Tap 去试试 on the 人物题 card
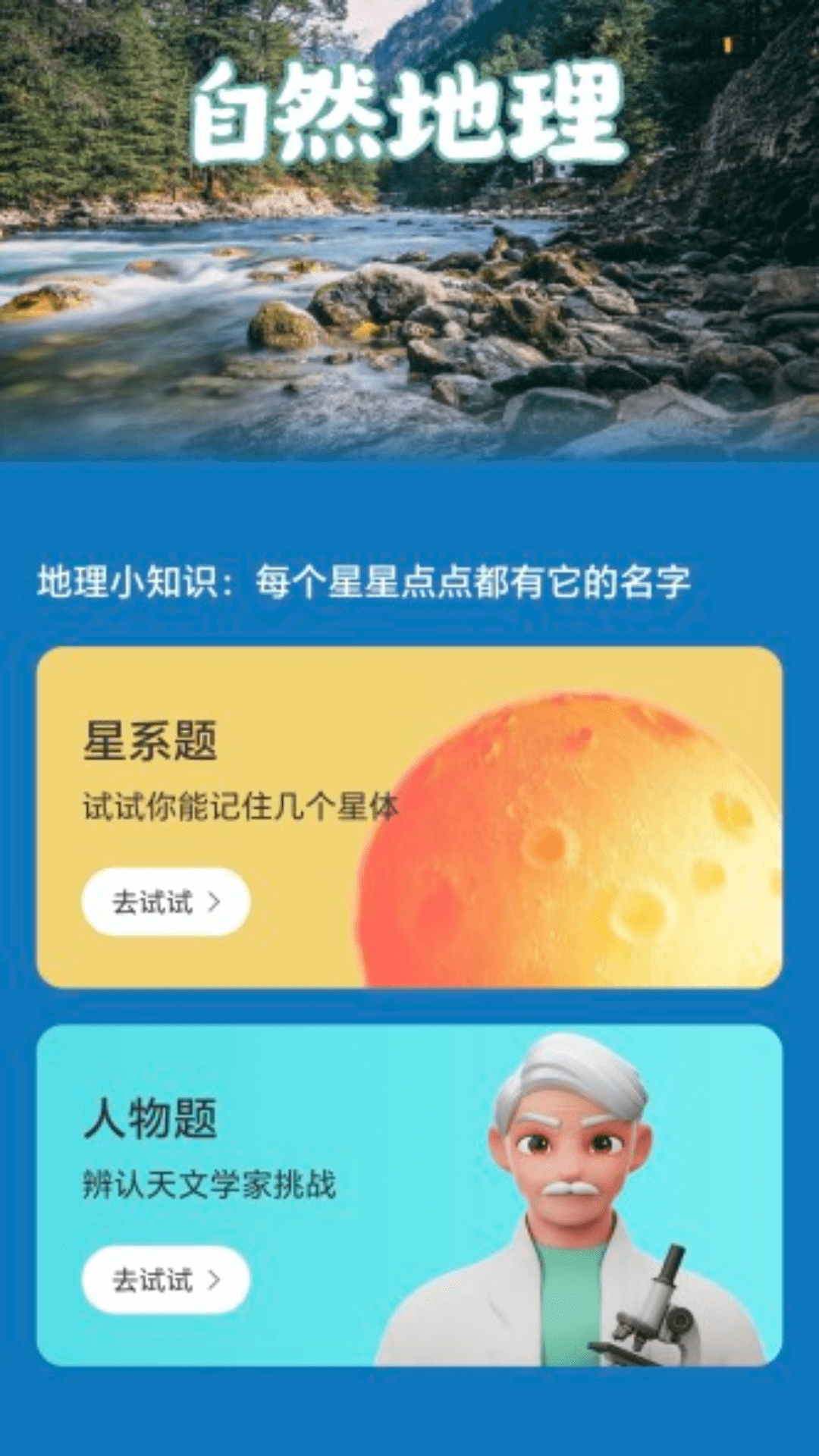 tap(165, 1279)
